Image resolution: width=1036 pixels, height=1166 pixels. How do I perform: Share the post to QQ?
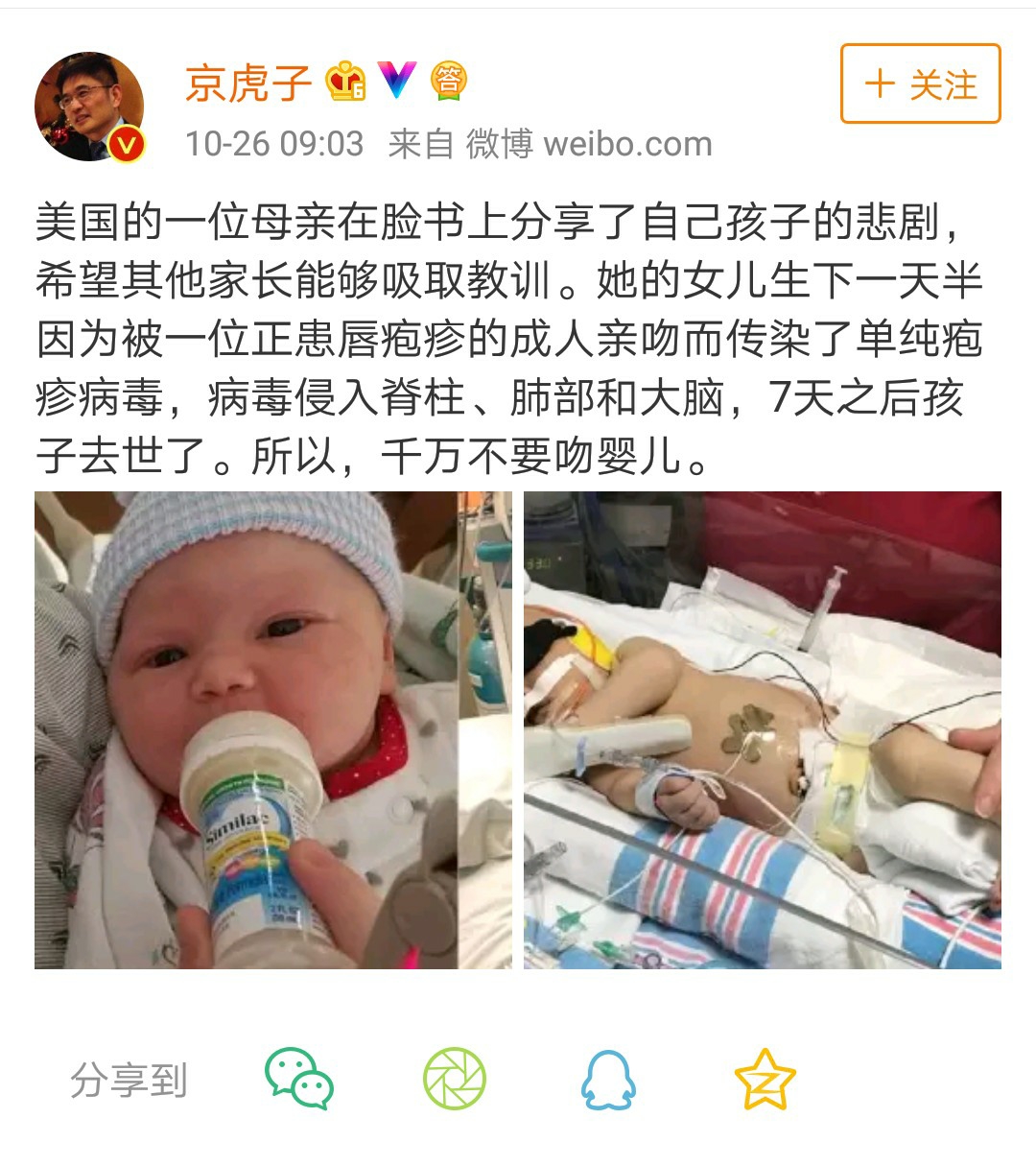click(x=608, y=1079)
